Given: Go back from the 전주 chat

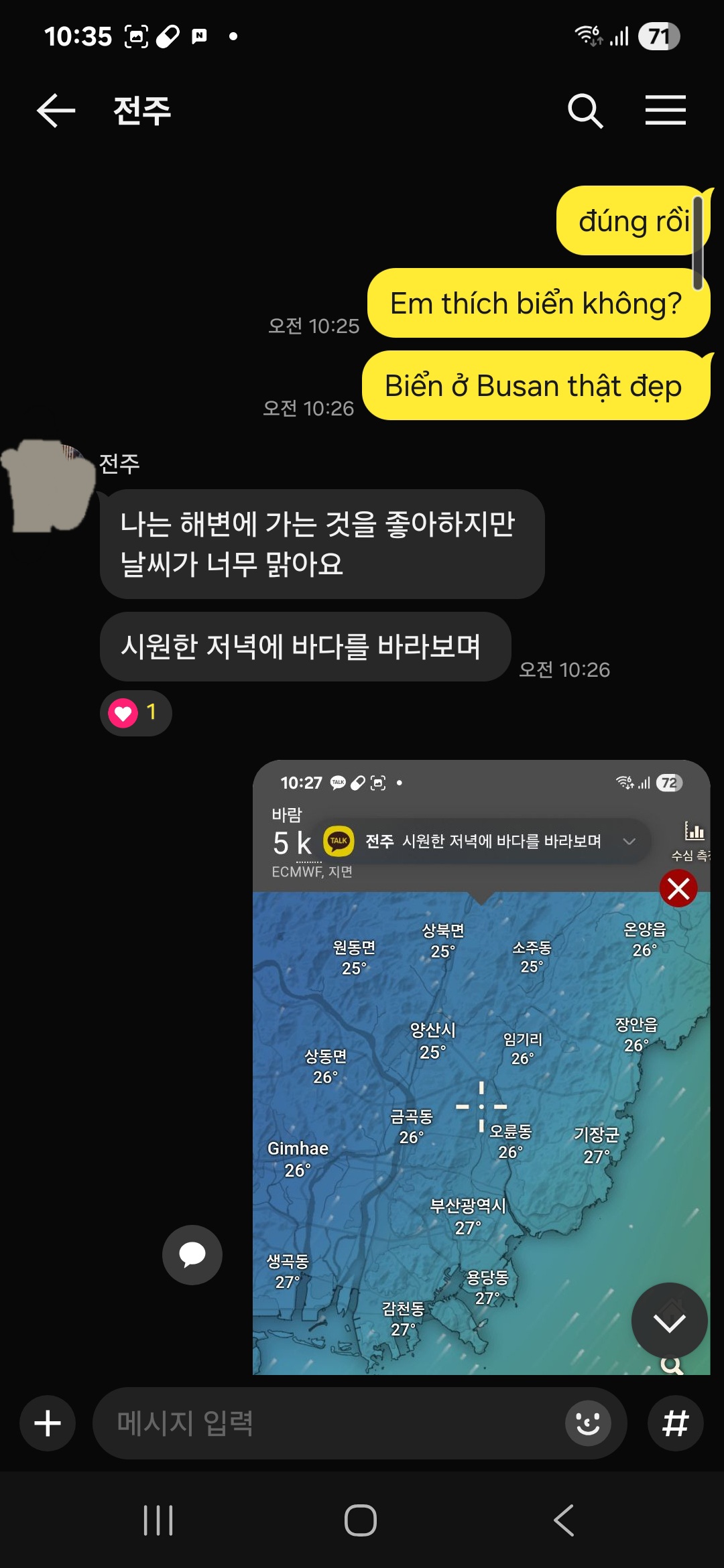Looking at the screenshot, I should point(56,111).
